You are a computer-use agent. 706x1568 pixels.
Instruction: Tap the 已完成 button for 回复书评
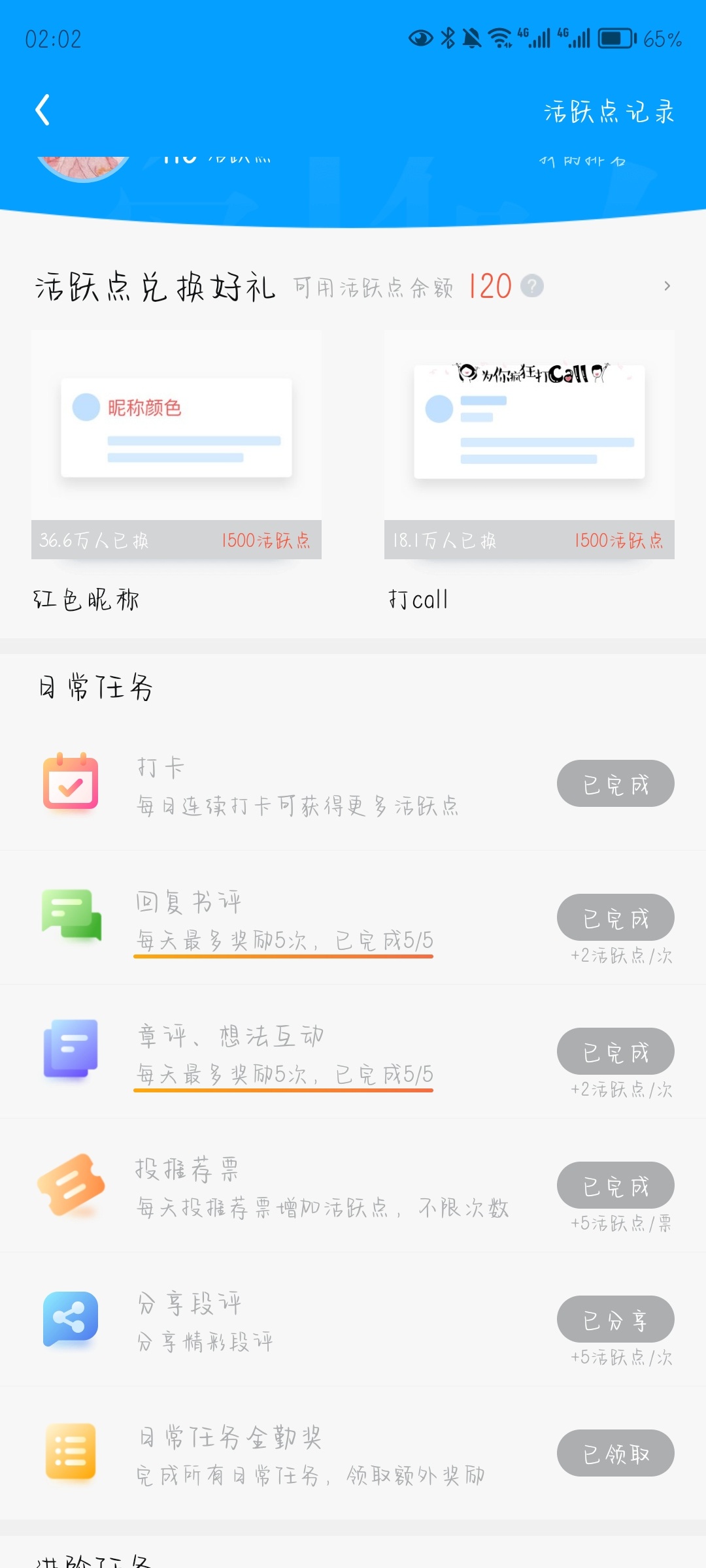coord(616,917)
